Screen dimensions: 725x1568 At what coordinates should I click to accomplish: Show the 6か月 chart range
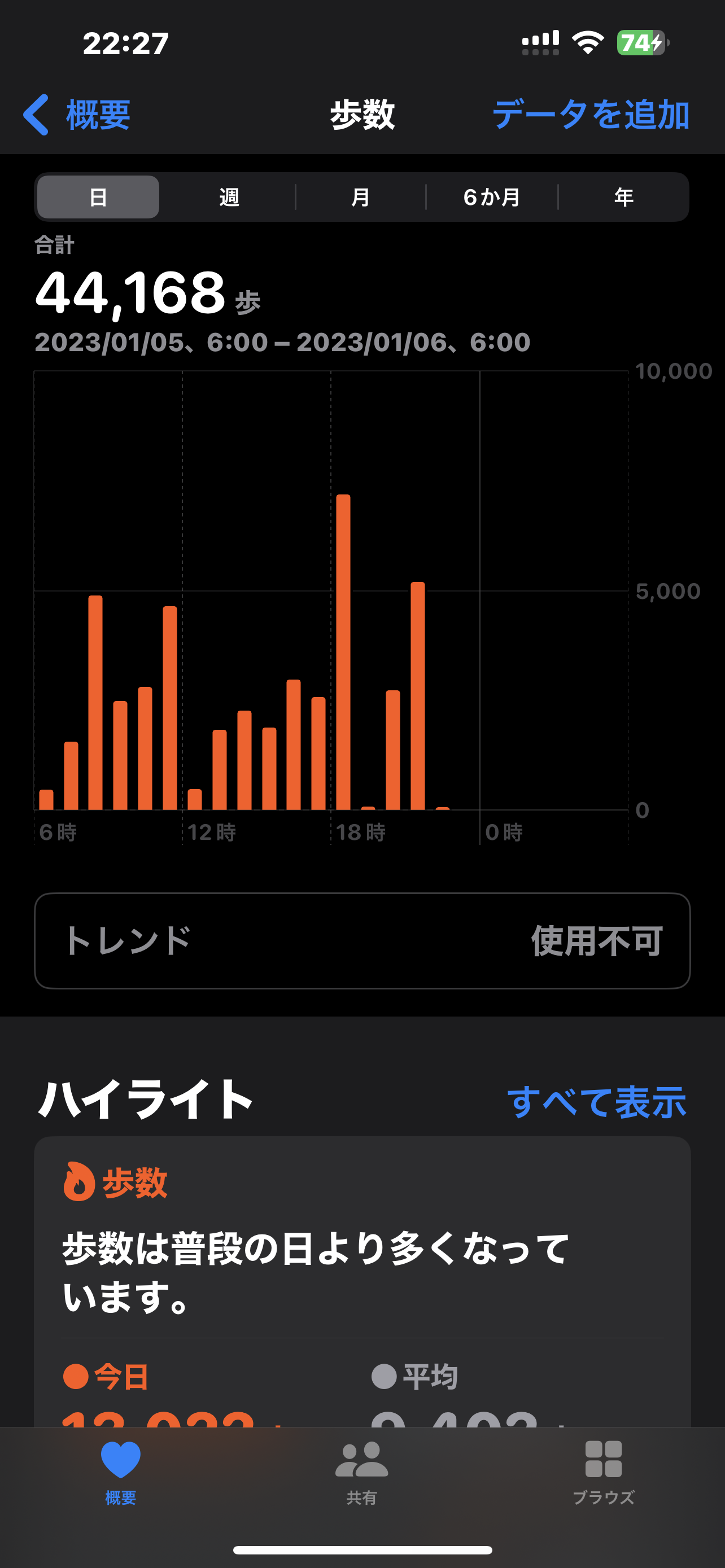pyautogui.click(x=492, y=197)
